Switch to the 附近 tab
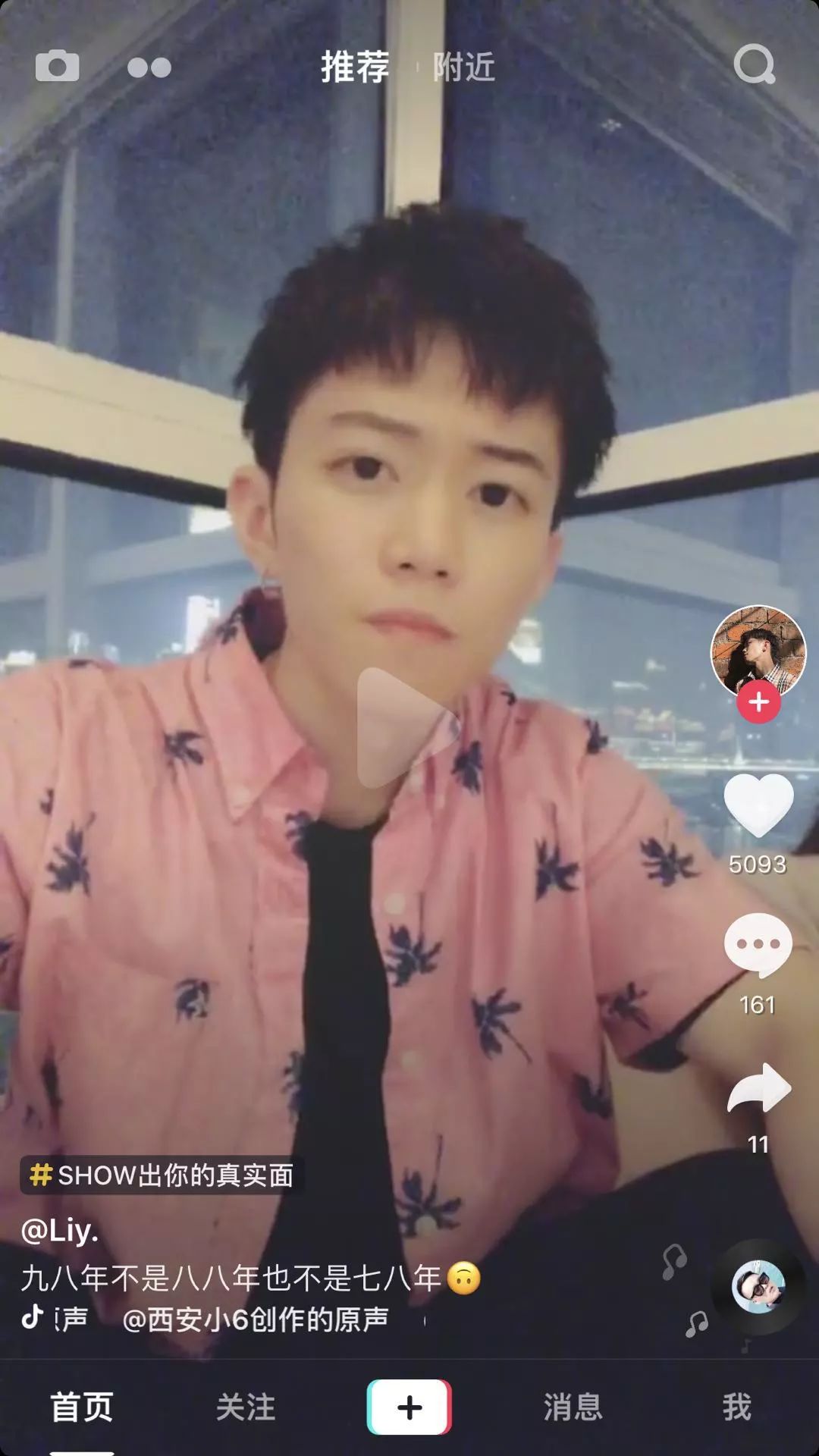 point(463,67)
